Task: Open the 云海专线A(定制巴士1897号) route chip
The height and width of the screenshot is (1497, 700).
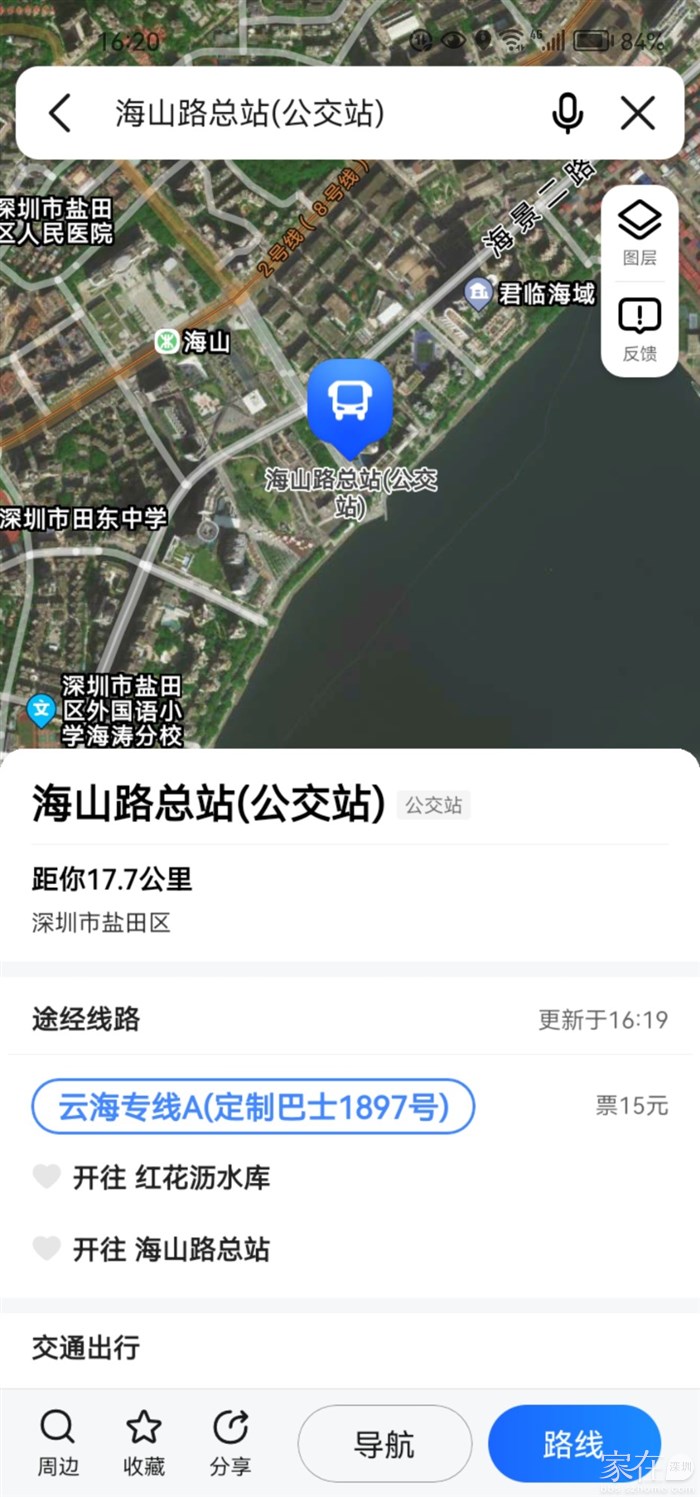Action: pyautogui.click(x=253, y=1106)
